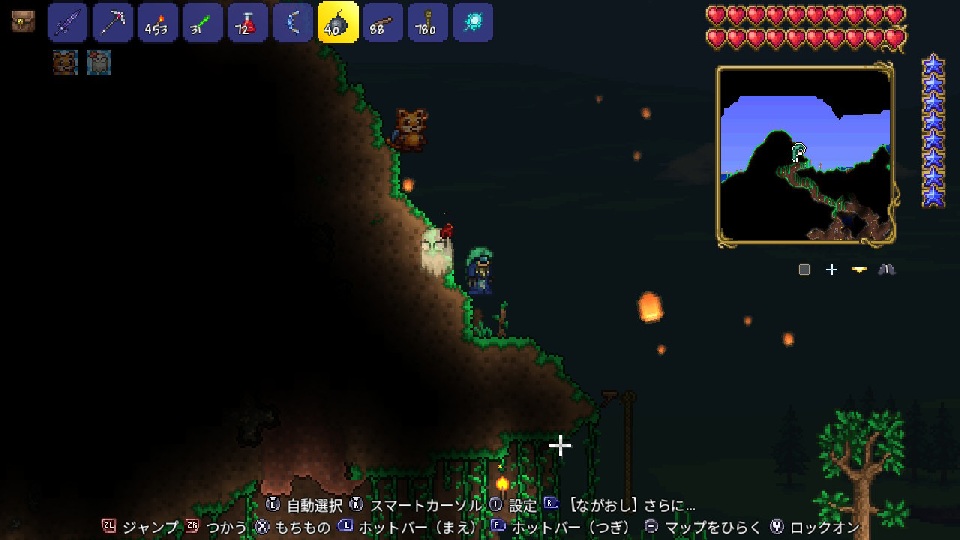Image resolution: width=960 pixels, height=540 pixels.
Task: Select the wood slot with 88
Action: [383, 22]
